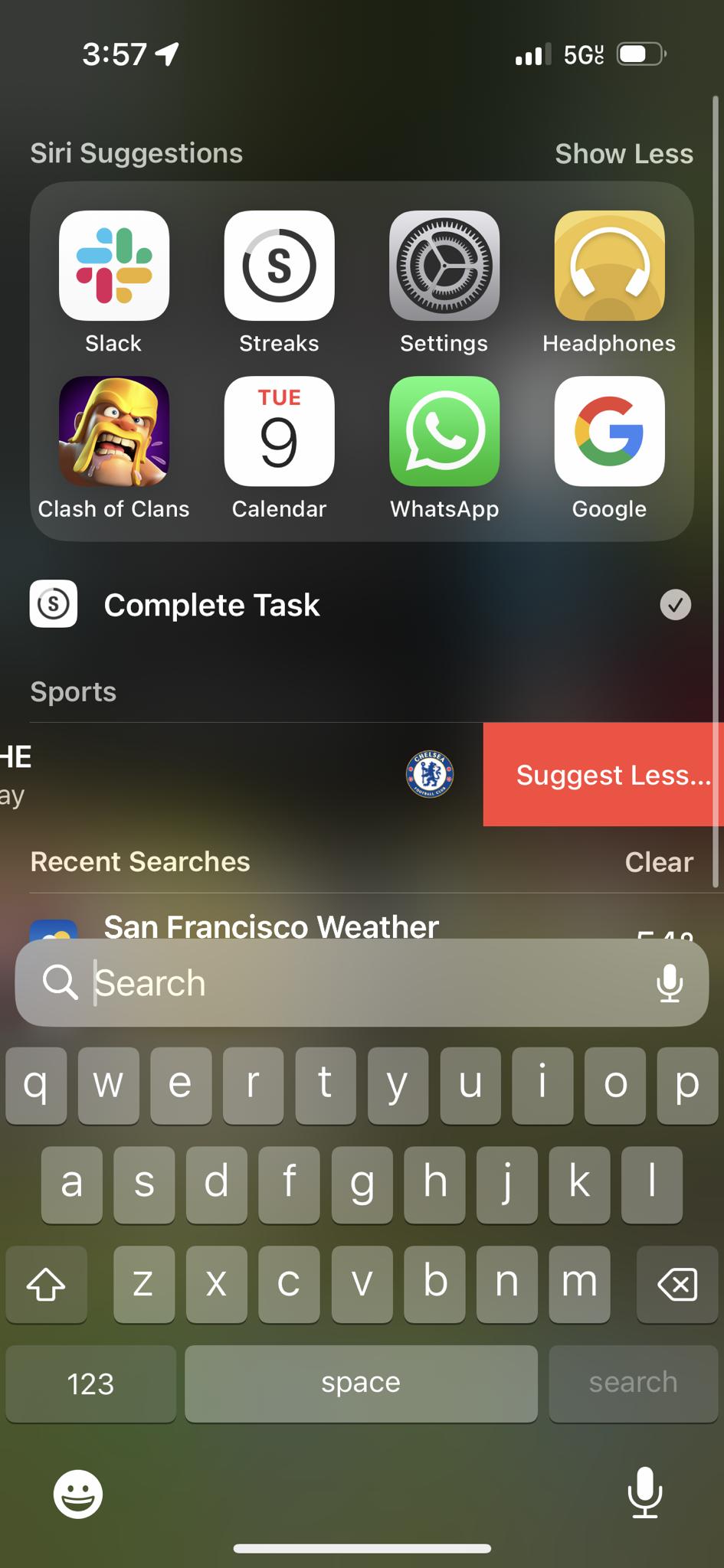Tap the red Suggest Less button

(603, 775)
